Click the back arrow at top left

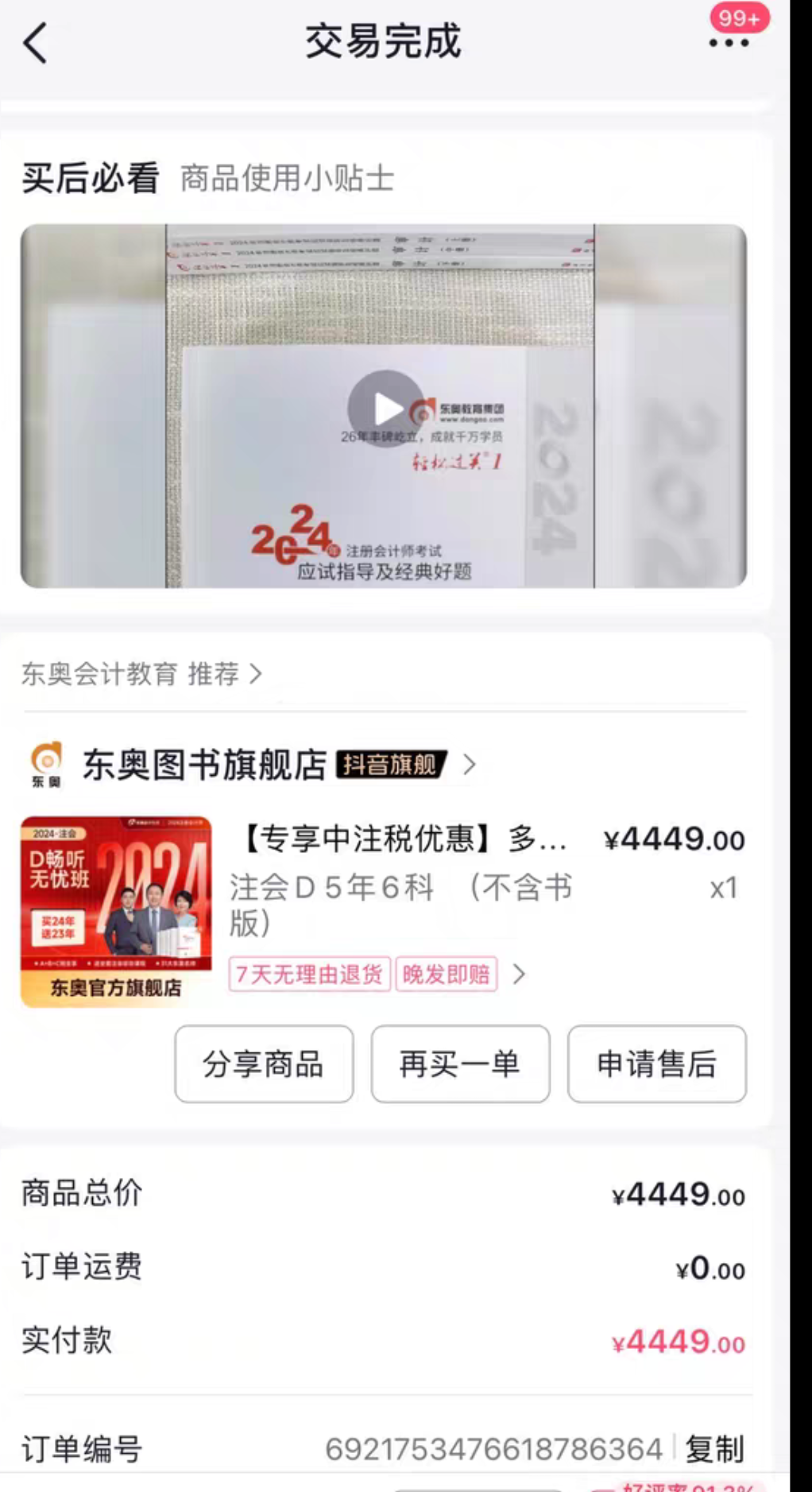tap(35, 44)
